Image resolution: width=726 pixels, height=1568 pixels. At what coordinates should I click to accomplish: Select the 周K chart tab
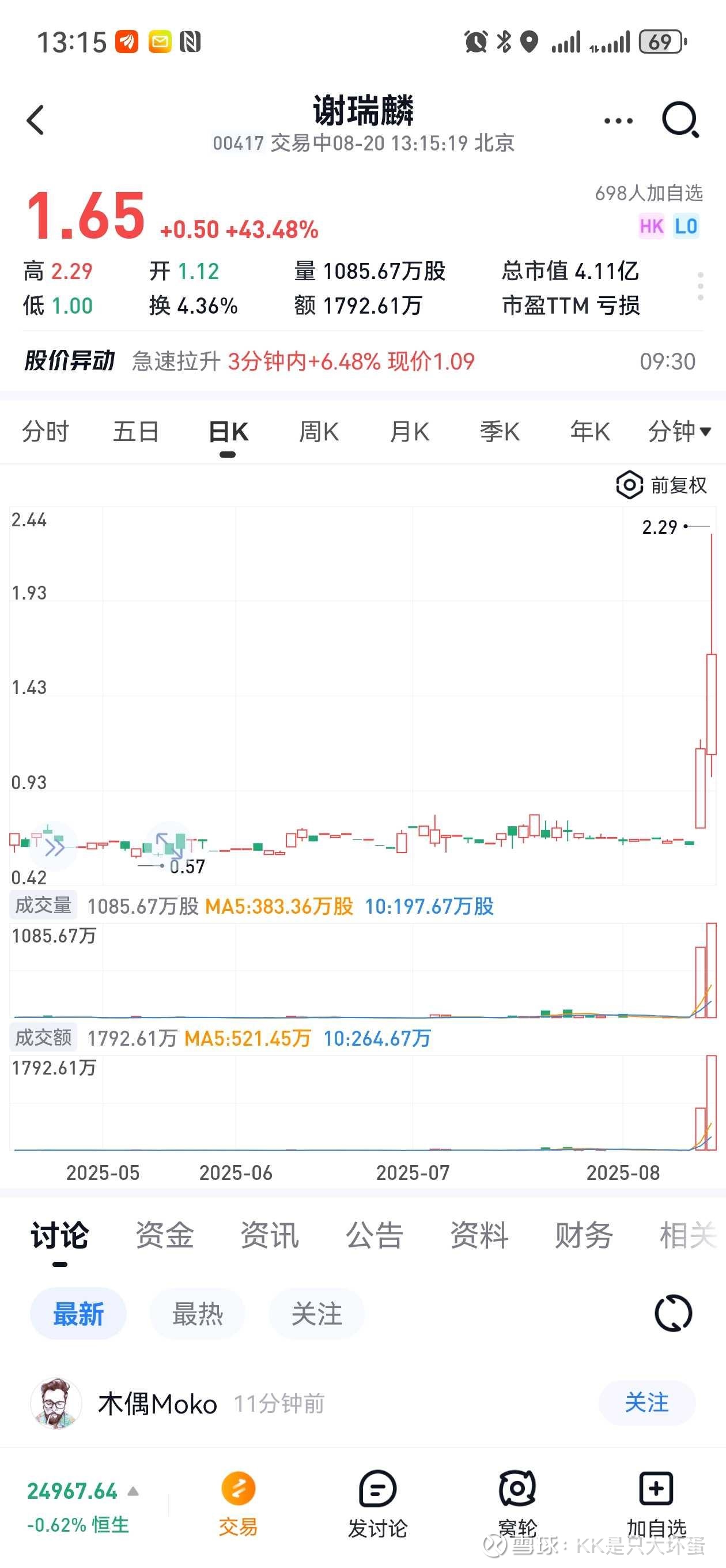coord(318,432)
